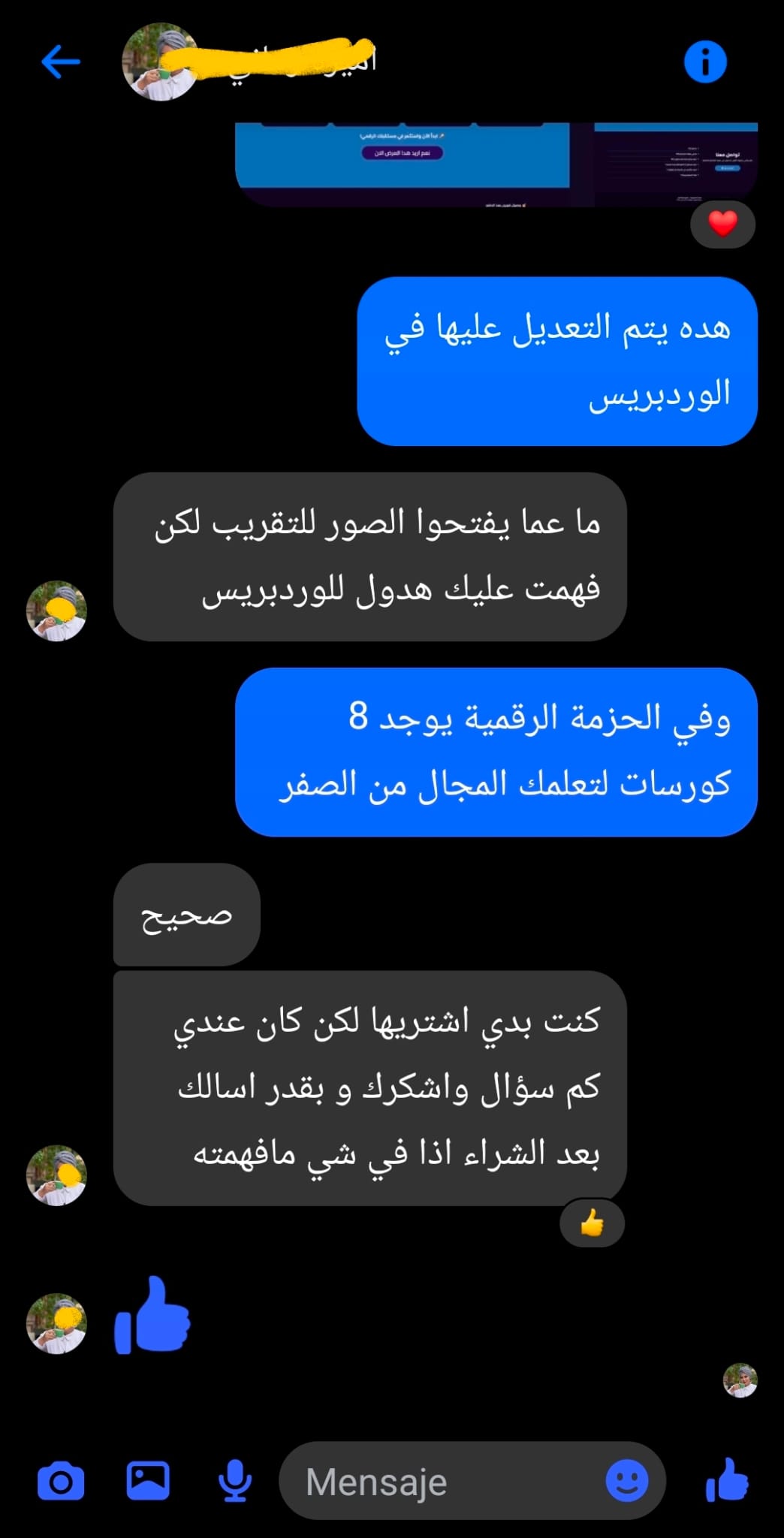View the heart reaction on the image
784x1538 pixels.
(x=722, y=224)
